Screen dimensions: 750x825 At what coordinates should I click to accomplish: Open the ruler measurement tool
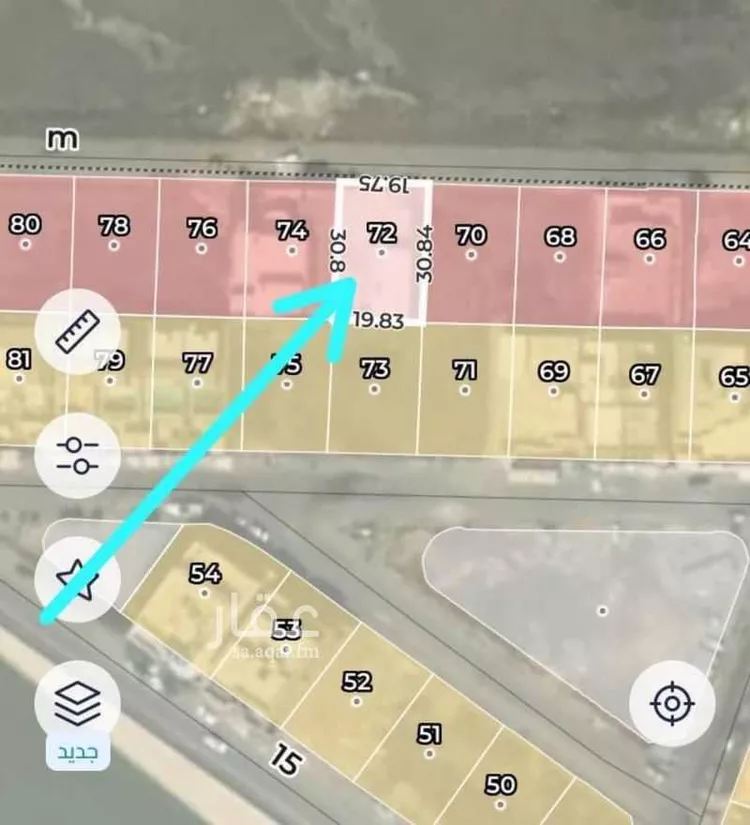77,331
